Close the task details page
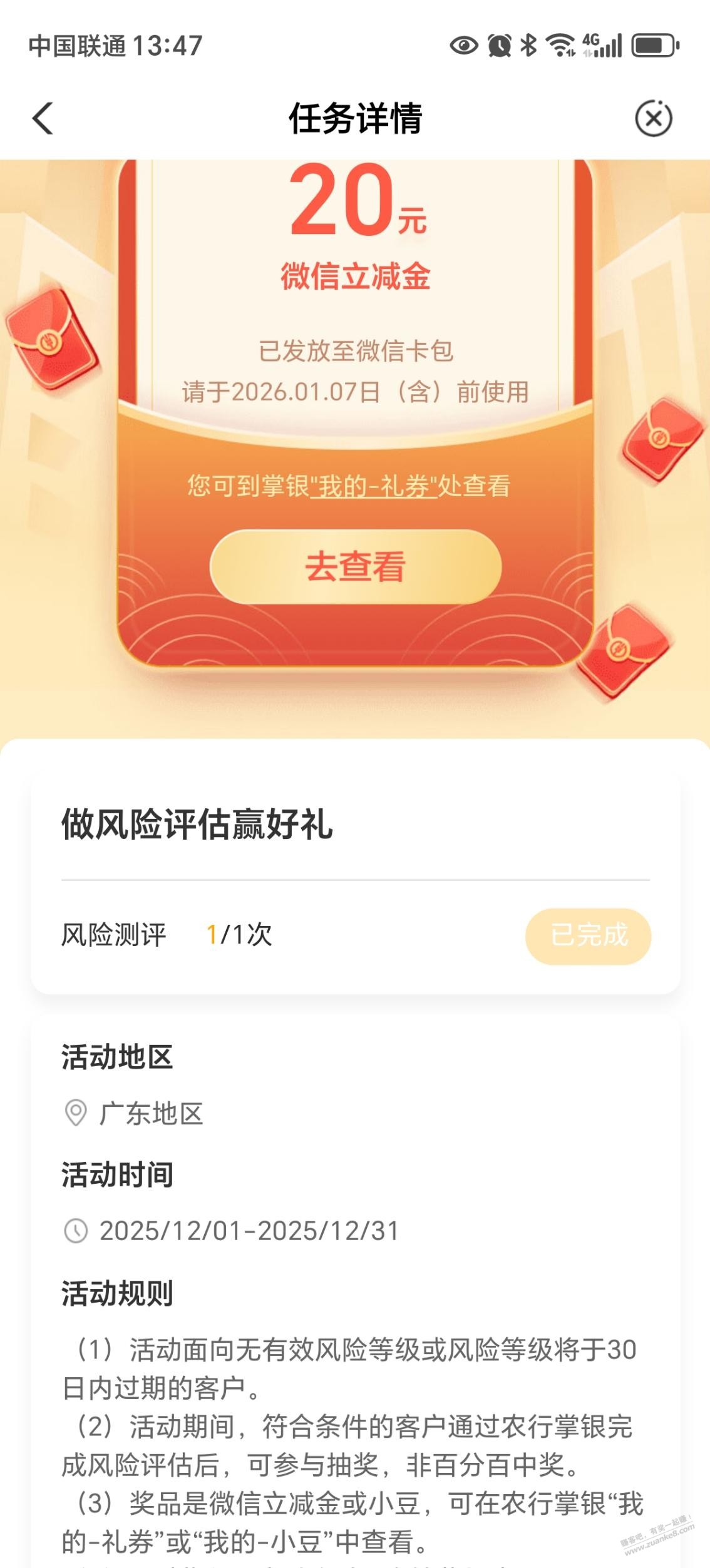Viewport: 710px width, 1568px height. point(653,118)
